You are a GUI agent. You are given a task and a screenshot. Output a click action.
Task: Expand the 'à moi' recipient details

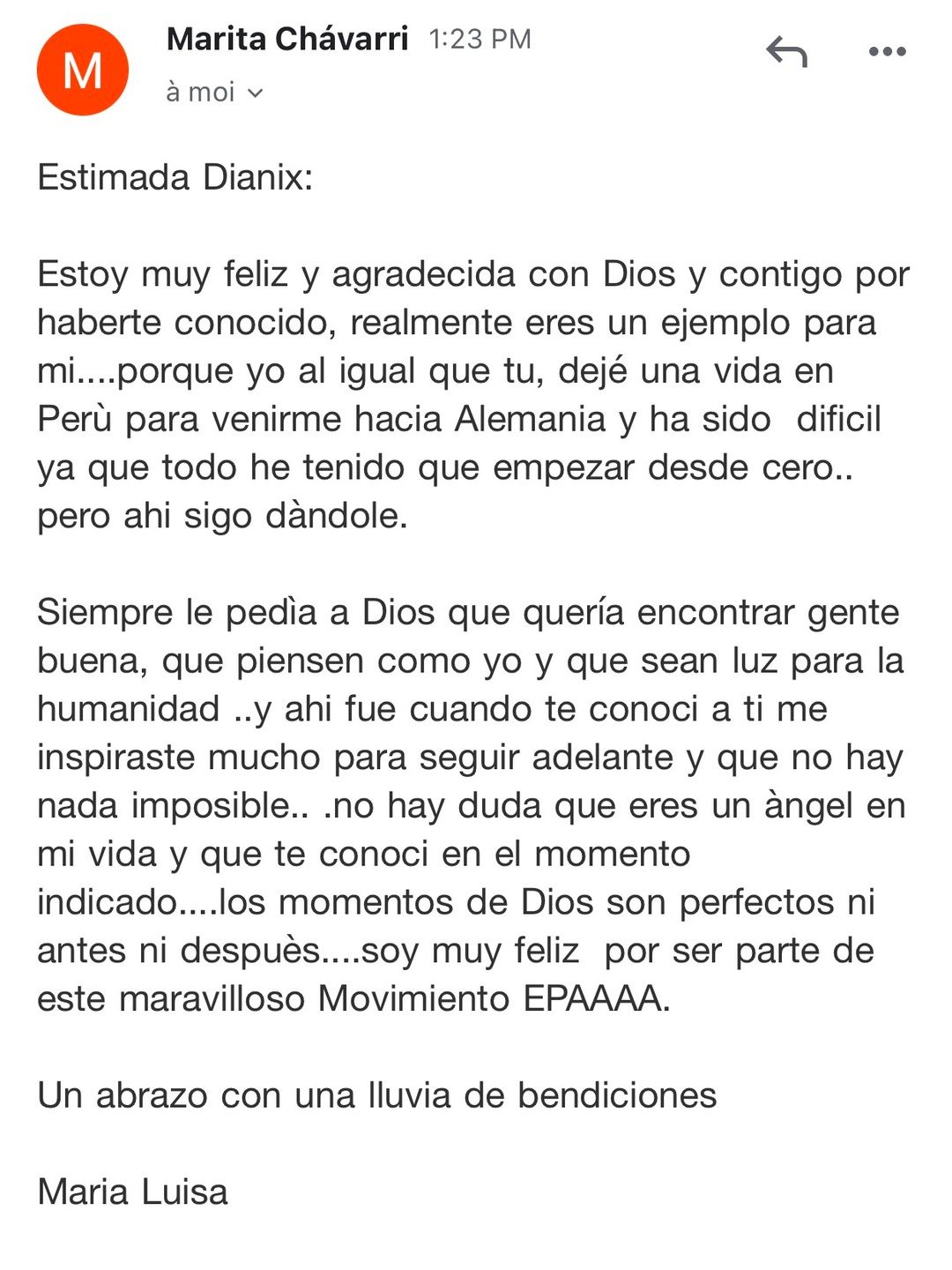coord(215,93)
